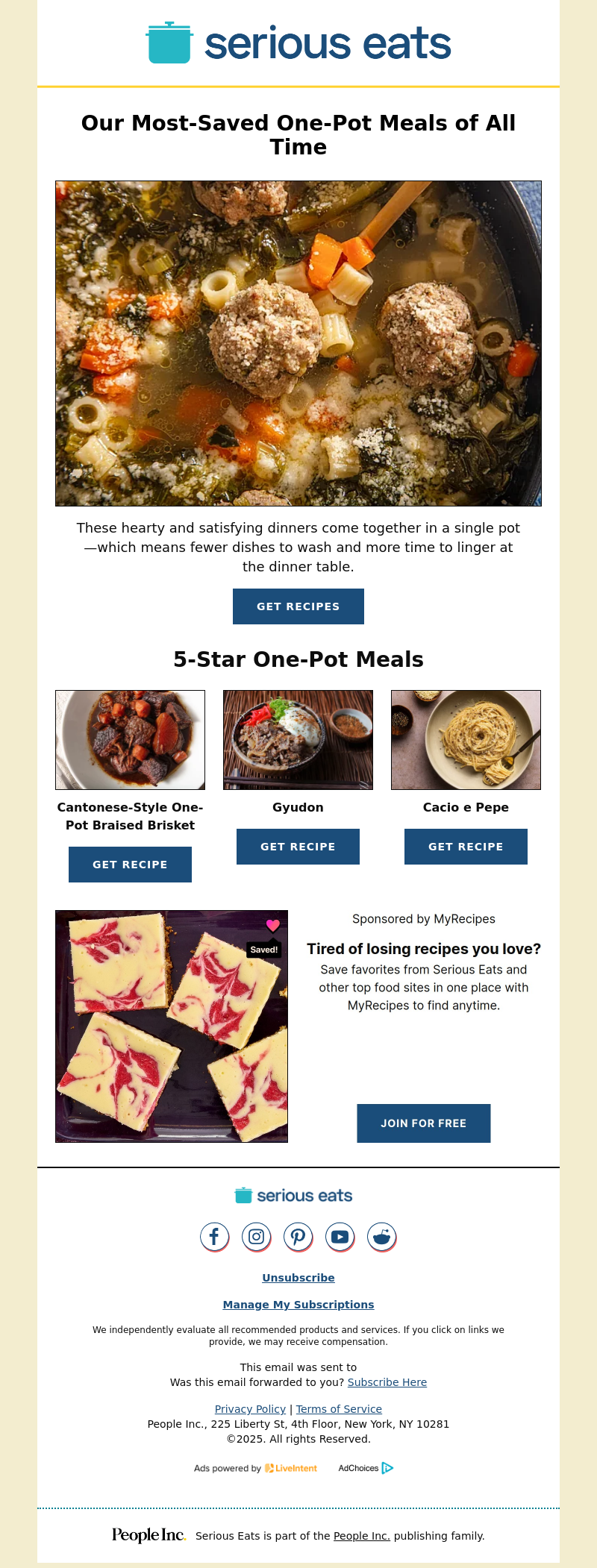Image resolution: width=597 pixels, height=1568 pixels.
Task: Visit Serious Eats on Instagram
Action: [x=256, y=1237]
